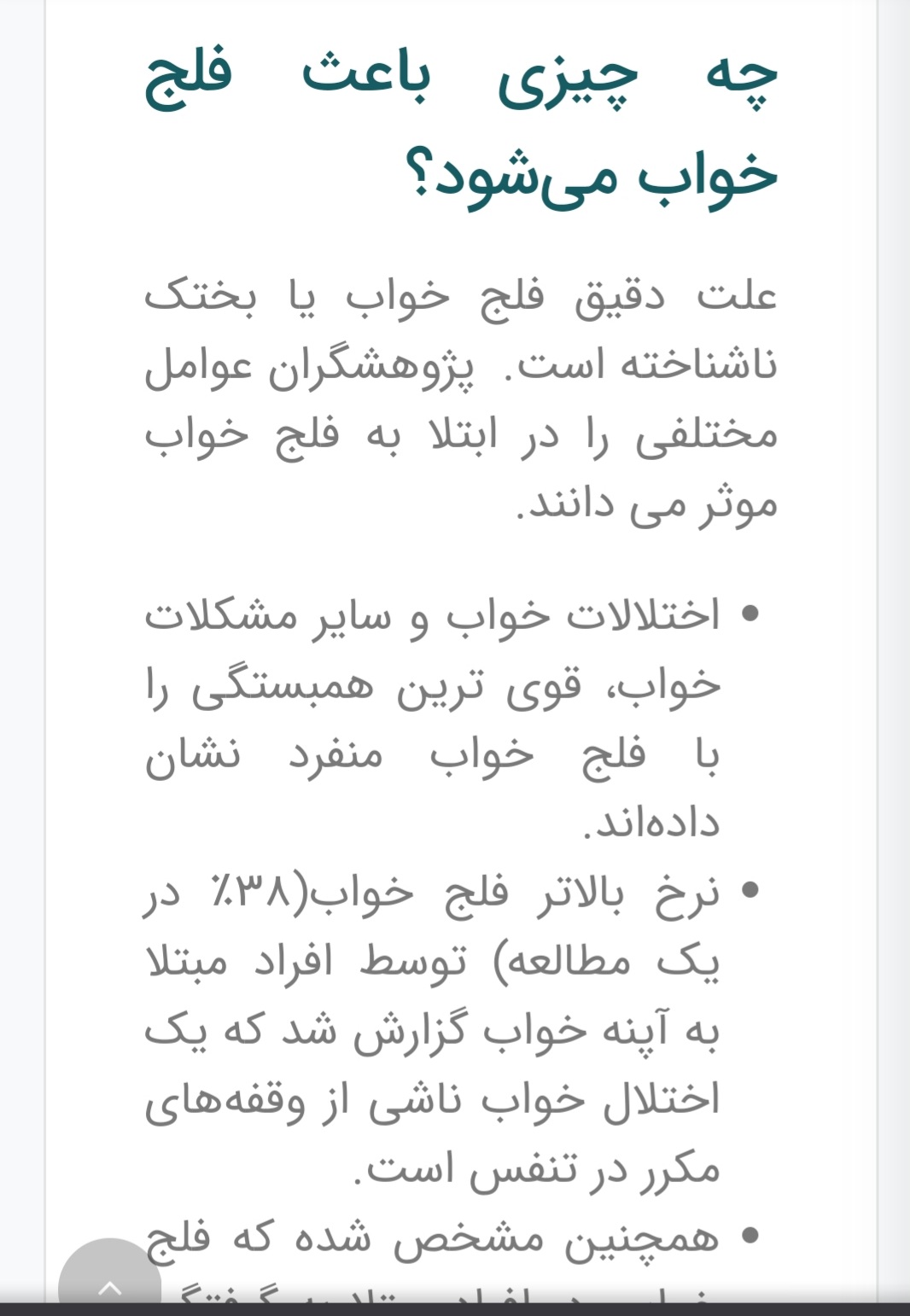Tap the scroll-to-top arrow button
910x1316 pixels.
point(109,1278)
